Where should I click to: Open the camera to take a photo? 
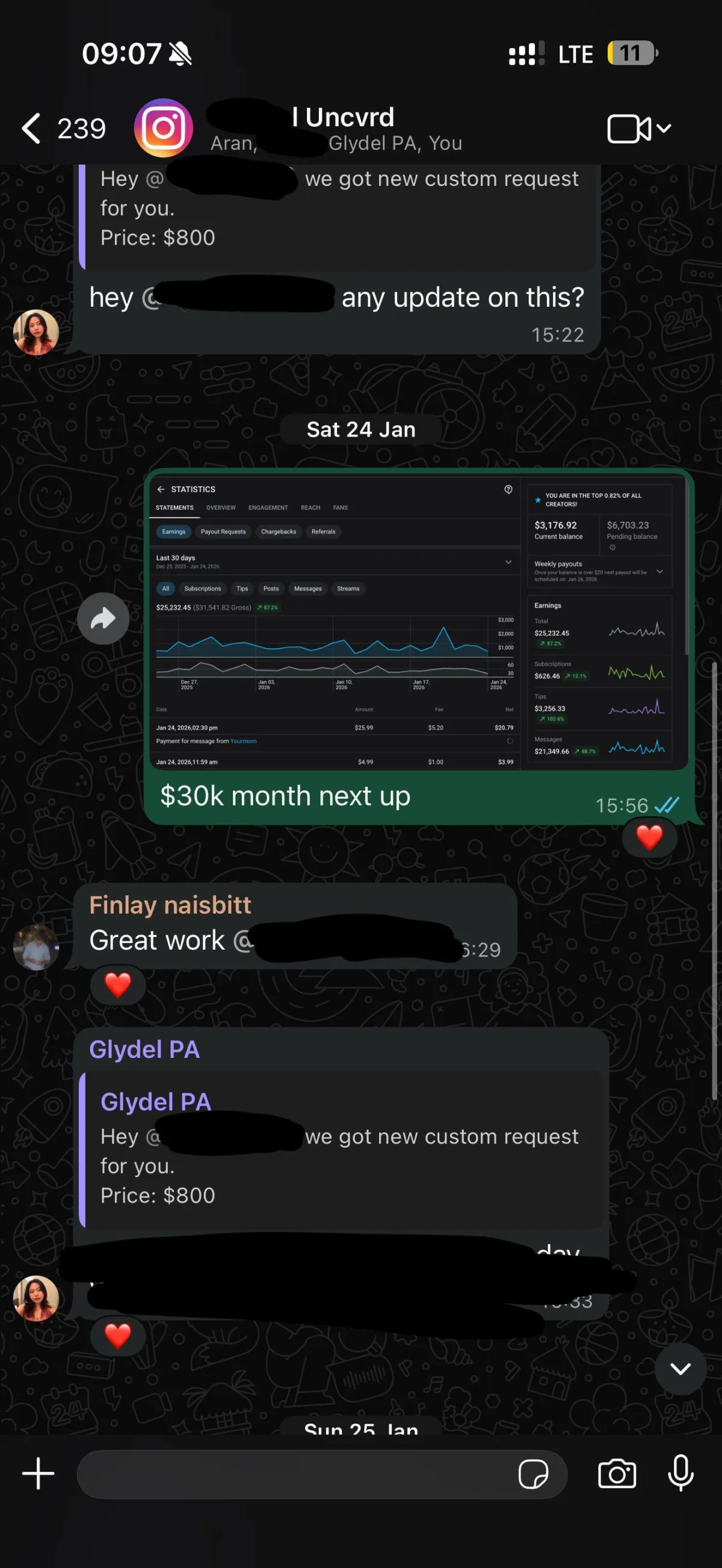[x=617, y=1474]
